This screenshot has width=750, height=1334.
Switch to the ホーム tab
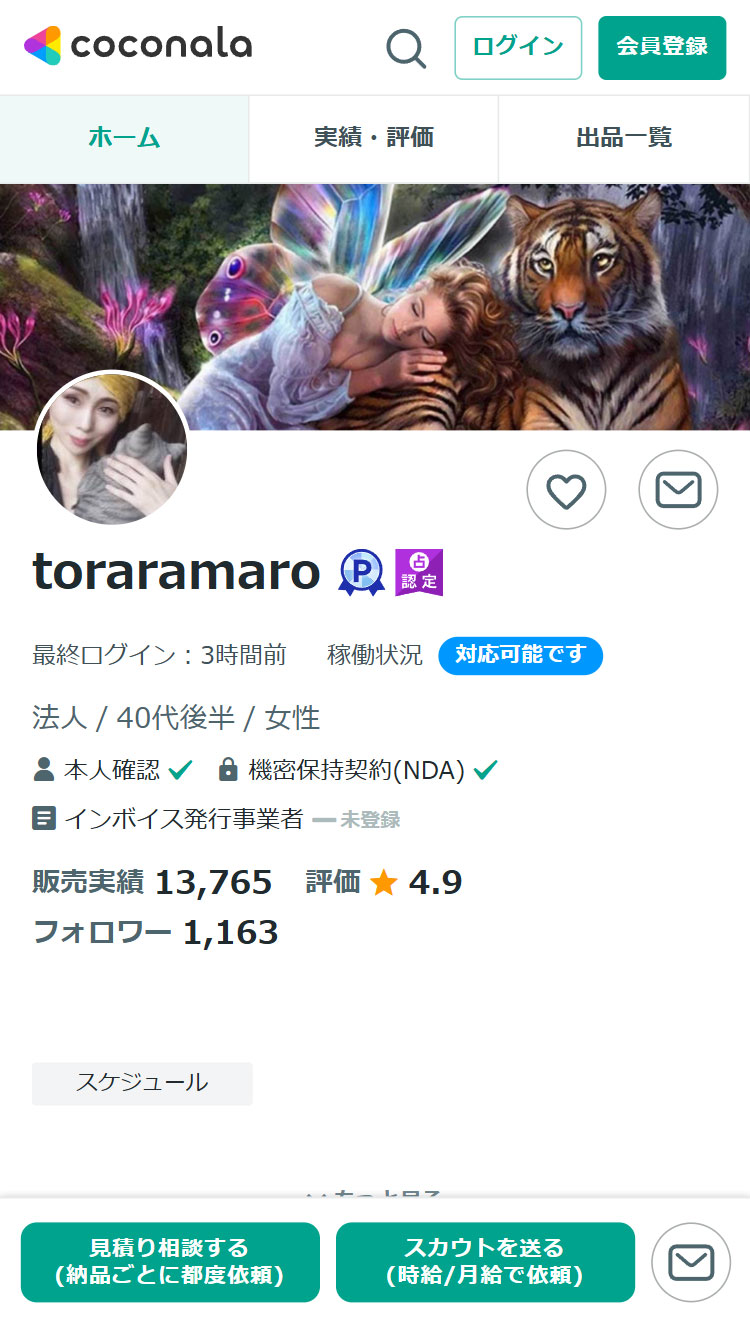click(x=124, y=138)
